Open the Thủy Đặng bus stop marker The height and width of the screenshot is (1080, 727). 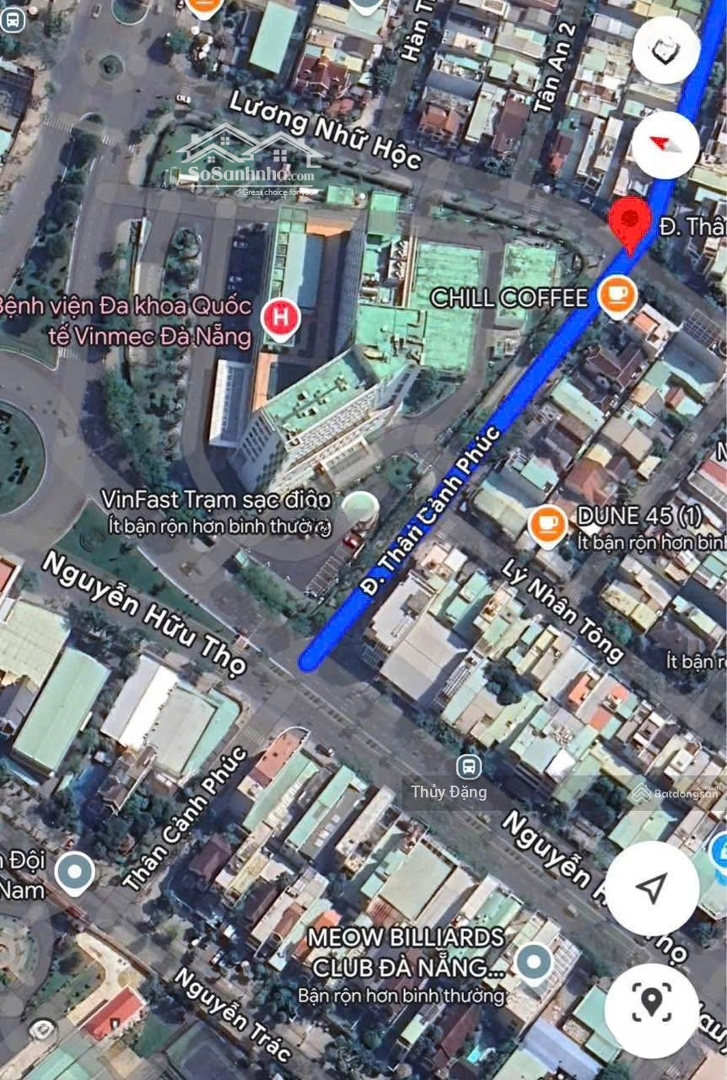point(467,767)
